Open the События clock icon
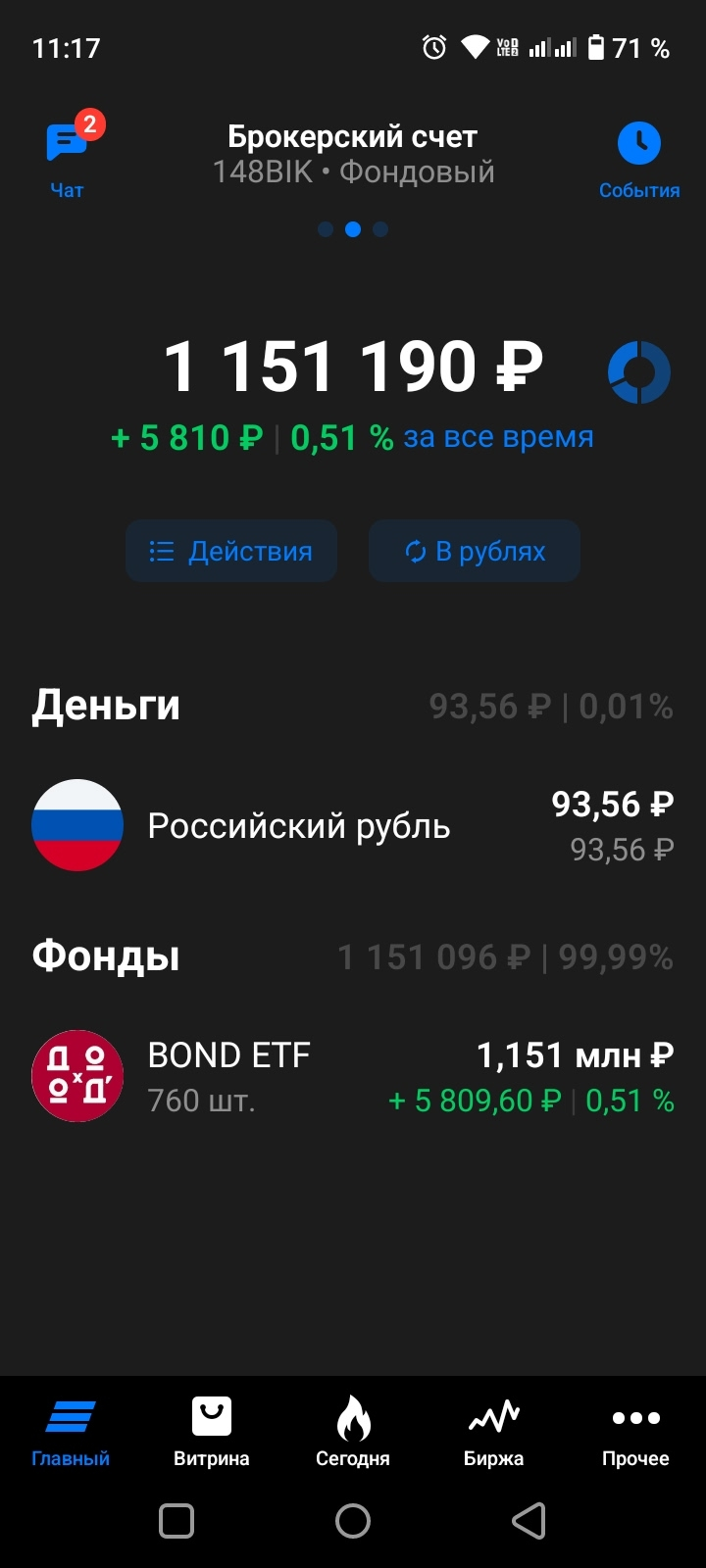The image size is (706, 1568). click(x=639, y=144)
